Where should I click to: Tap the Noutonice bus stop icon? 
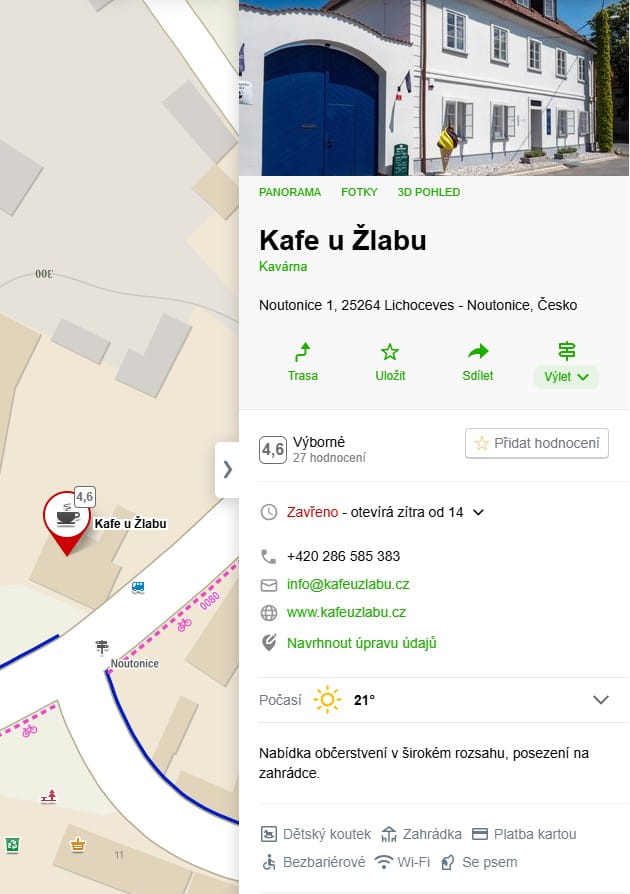click(x=138, y=588)
